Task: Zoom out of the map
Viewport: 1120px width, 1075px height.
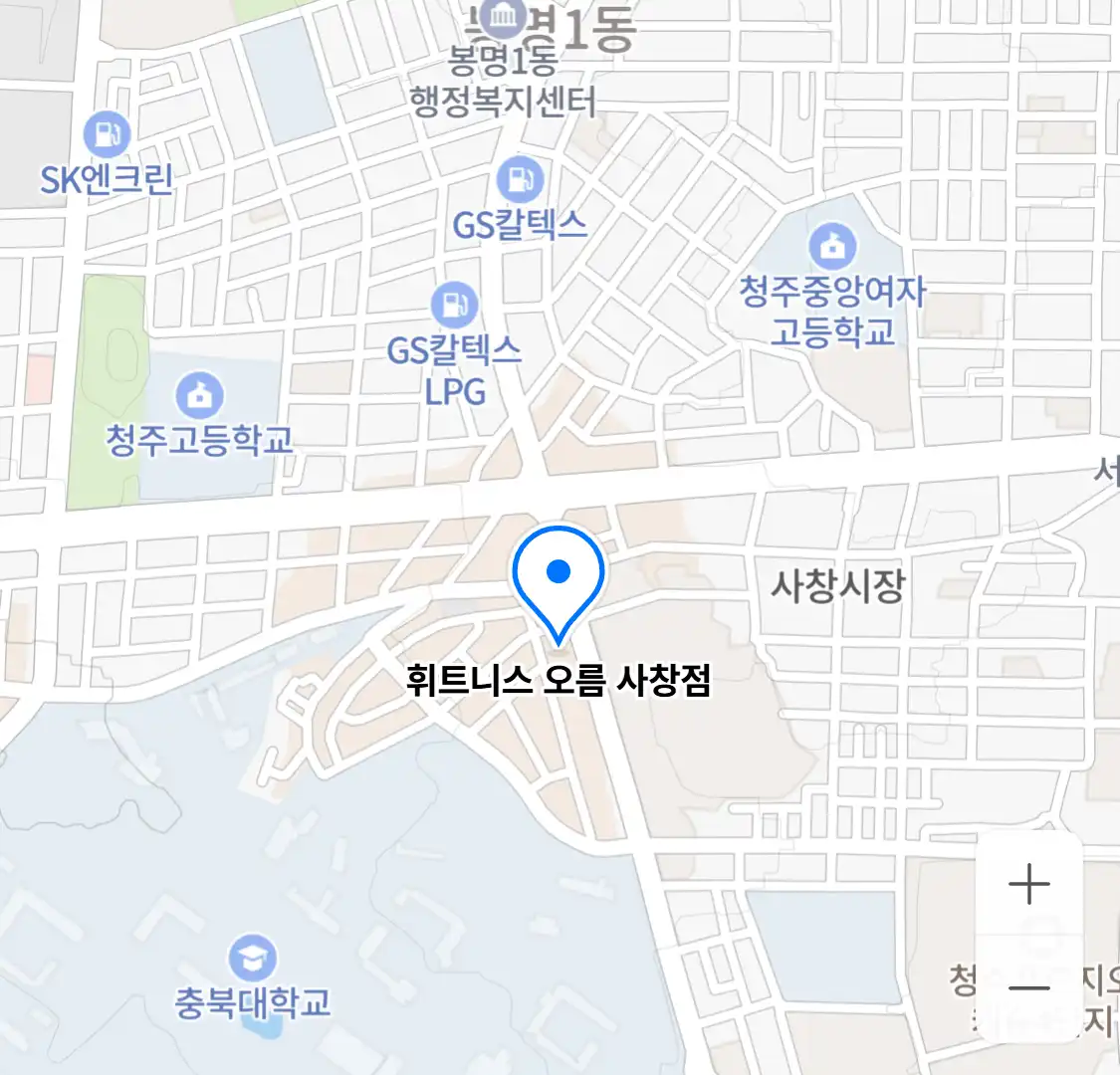Action: click(x=1028, y=988)
